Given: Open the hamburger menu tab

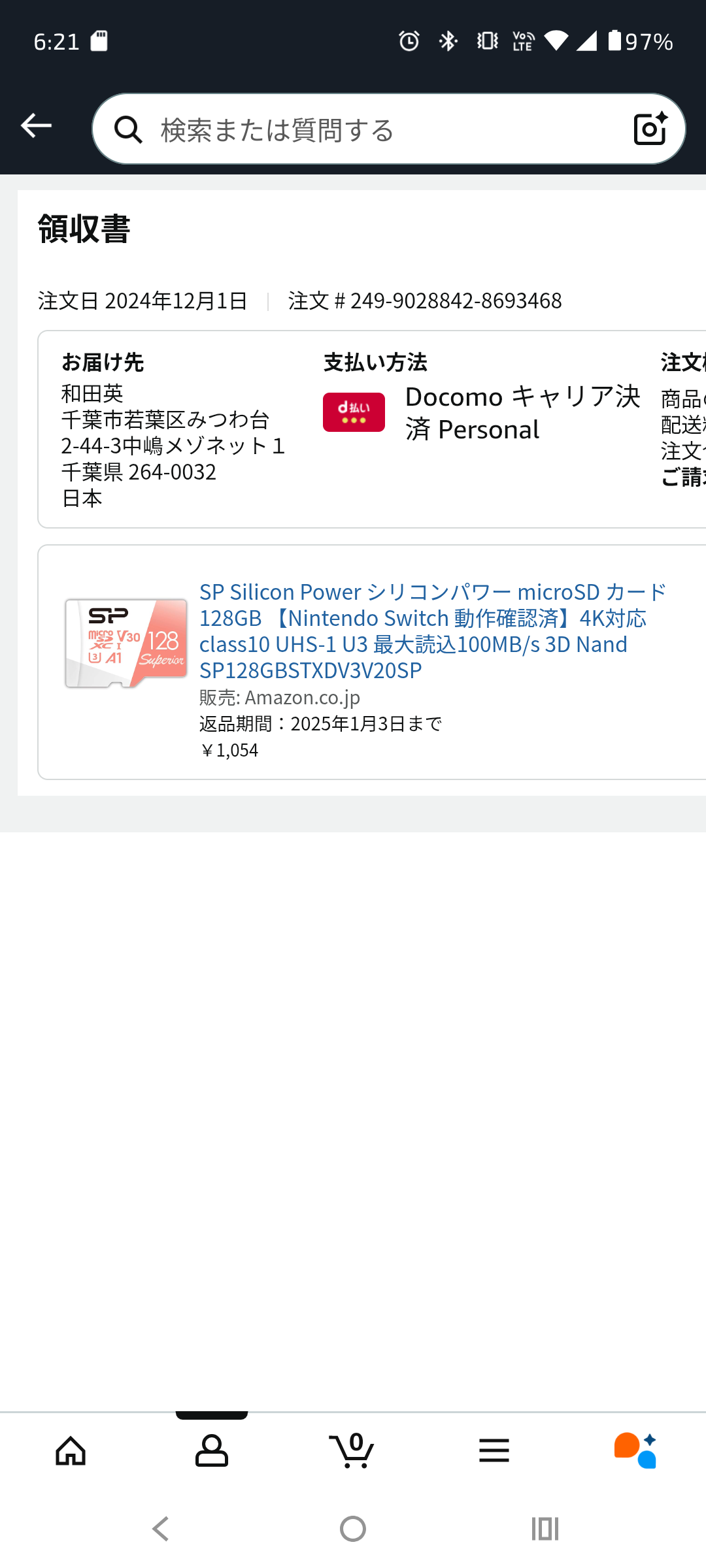Looking at the screenshot, I should [494, 1451].
